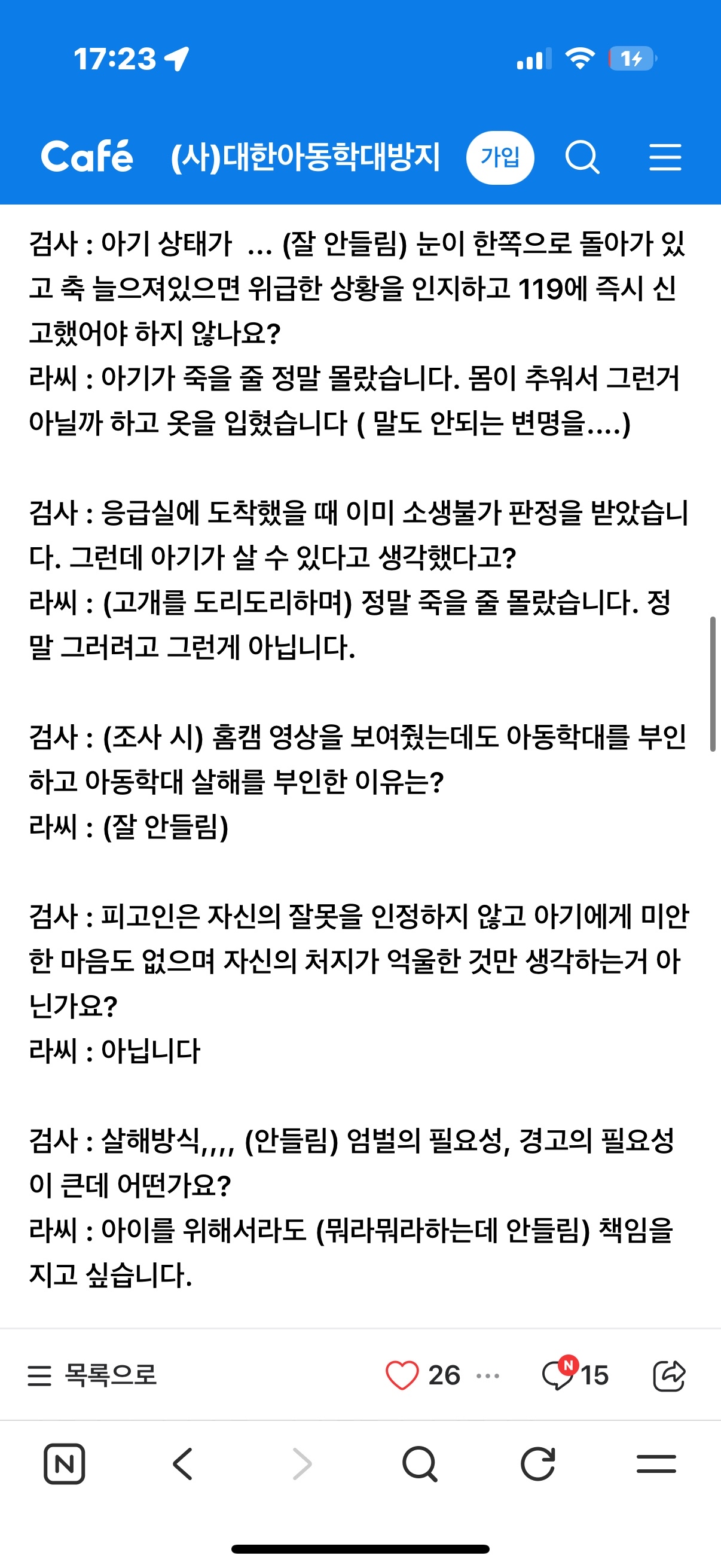Viewport: 721px width, 1568px height.
Task: Open the cafe hamburger menu
Action: click(665, 158)
